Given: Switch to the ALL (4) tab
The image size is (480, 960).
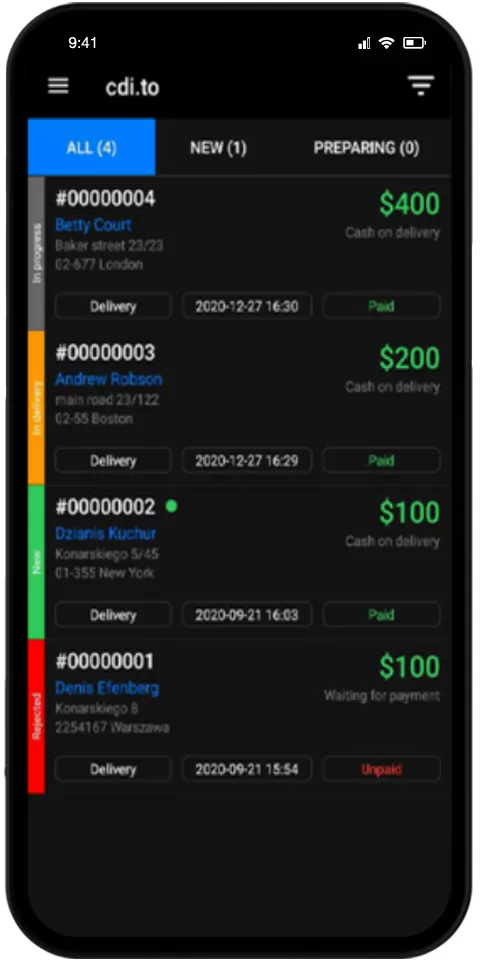Looking at the screenshot, I should point(91,148).
